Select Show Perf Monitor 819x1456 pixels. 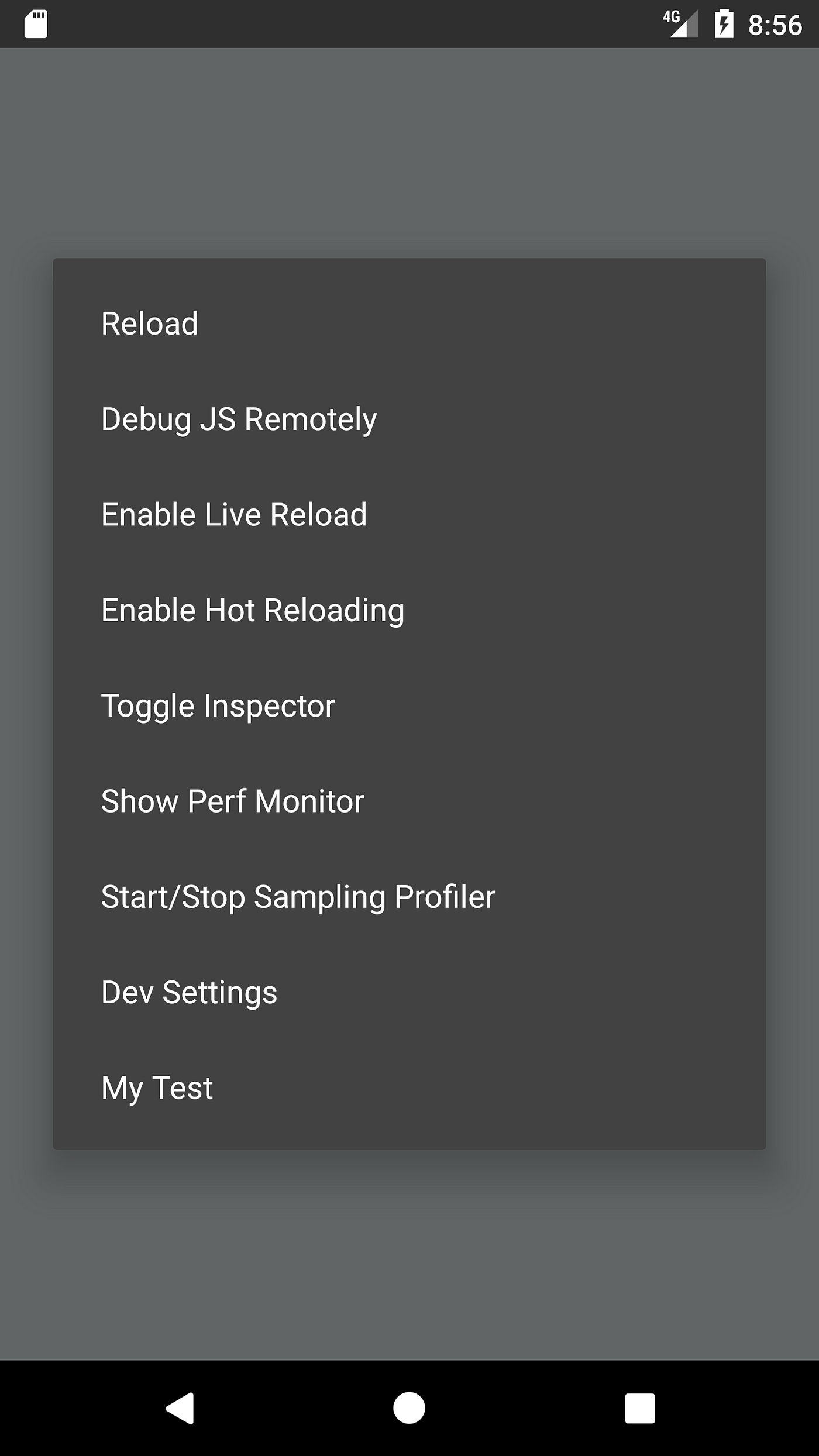pyautogui.click(x=409, y=801)
